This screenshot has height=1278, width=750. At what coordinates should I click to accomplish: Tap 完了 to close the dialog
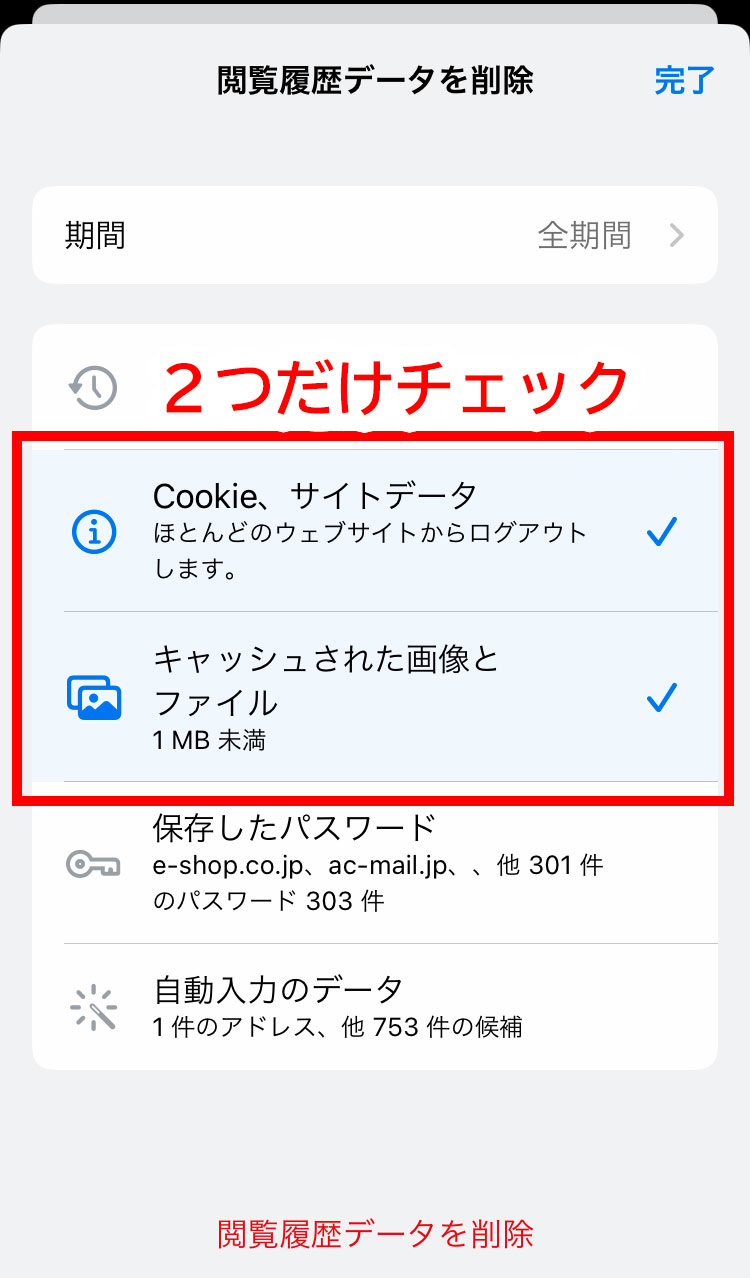pos(684,80)
